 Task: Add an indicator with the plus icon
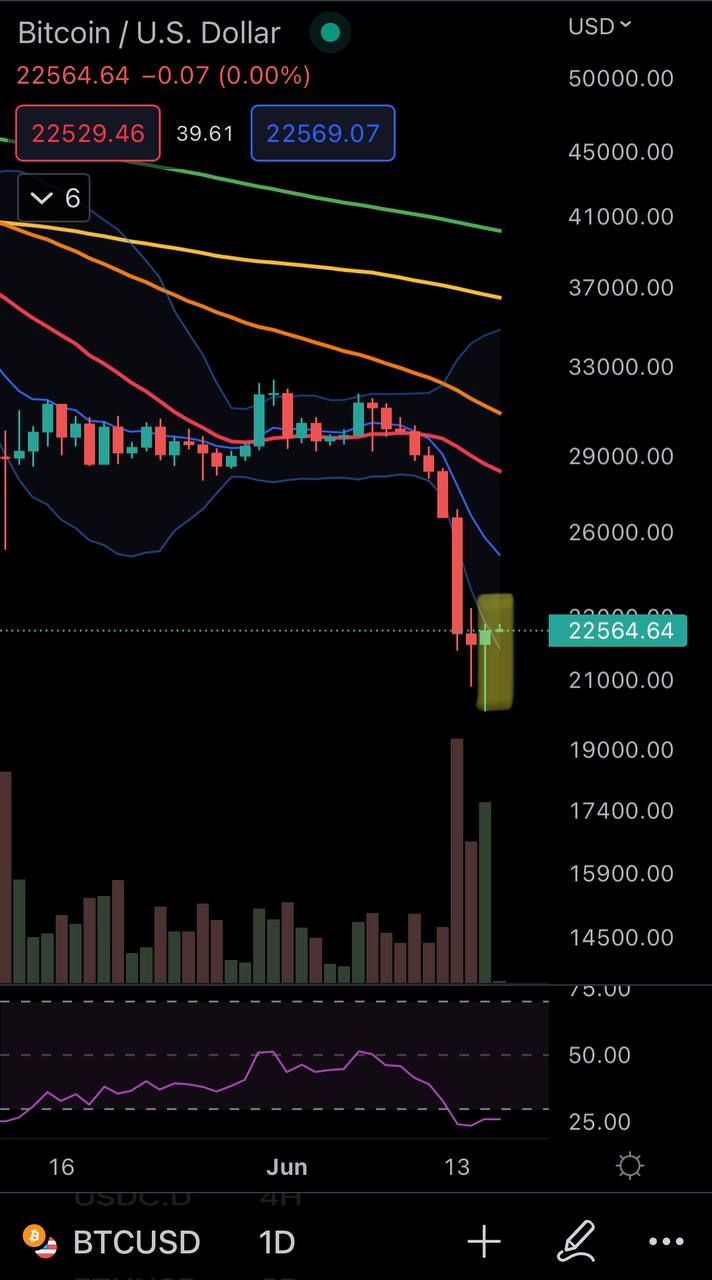click(484, 1242)
